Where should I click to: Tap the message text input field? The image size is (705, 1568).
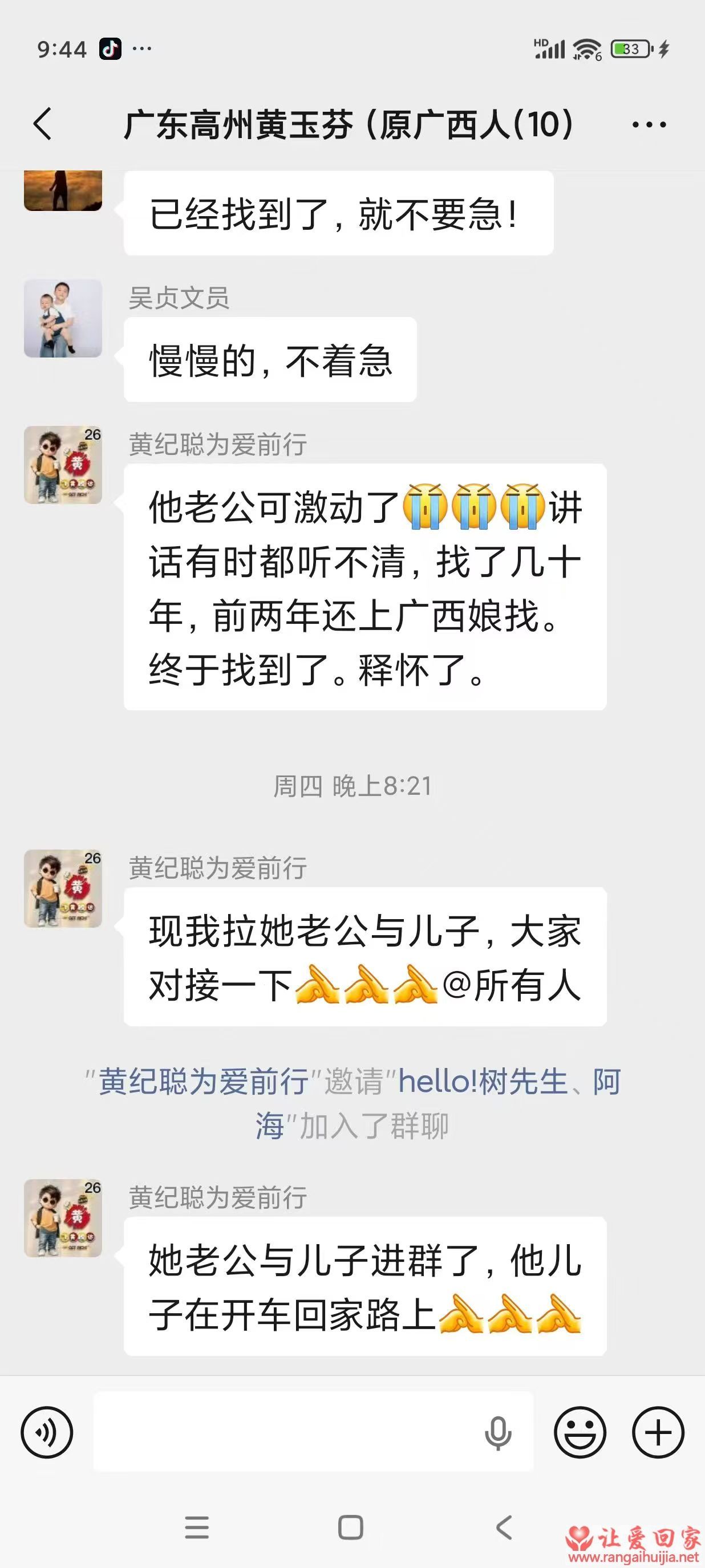tap(286, 1432)
